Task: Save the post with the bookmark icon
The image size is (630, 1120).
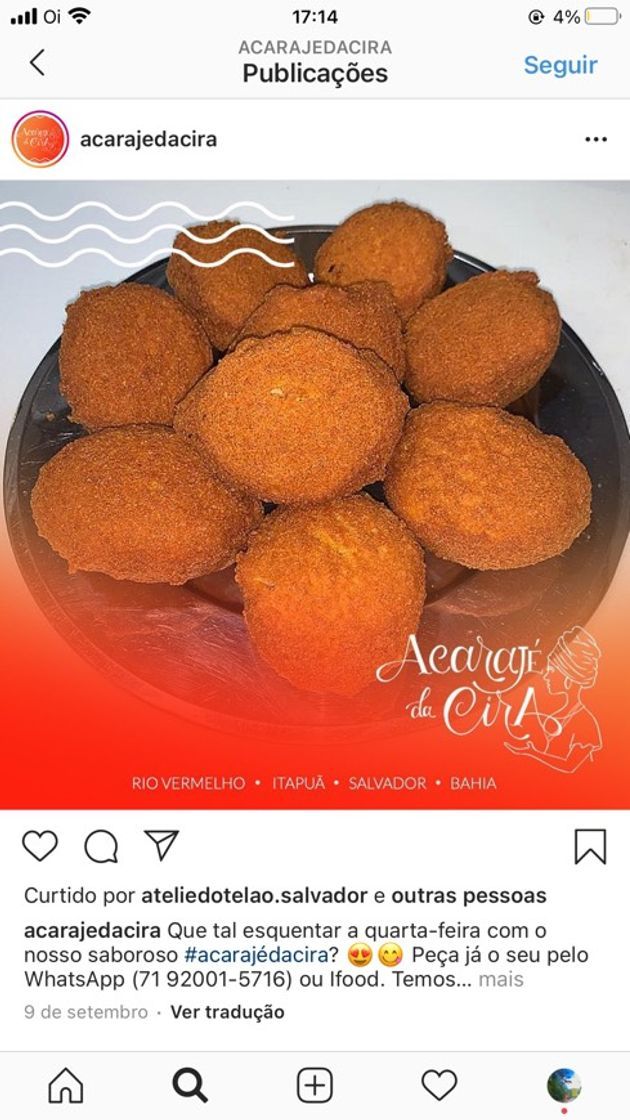Action: click(590, 846)
